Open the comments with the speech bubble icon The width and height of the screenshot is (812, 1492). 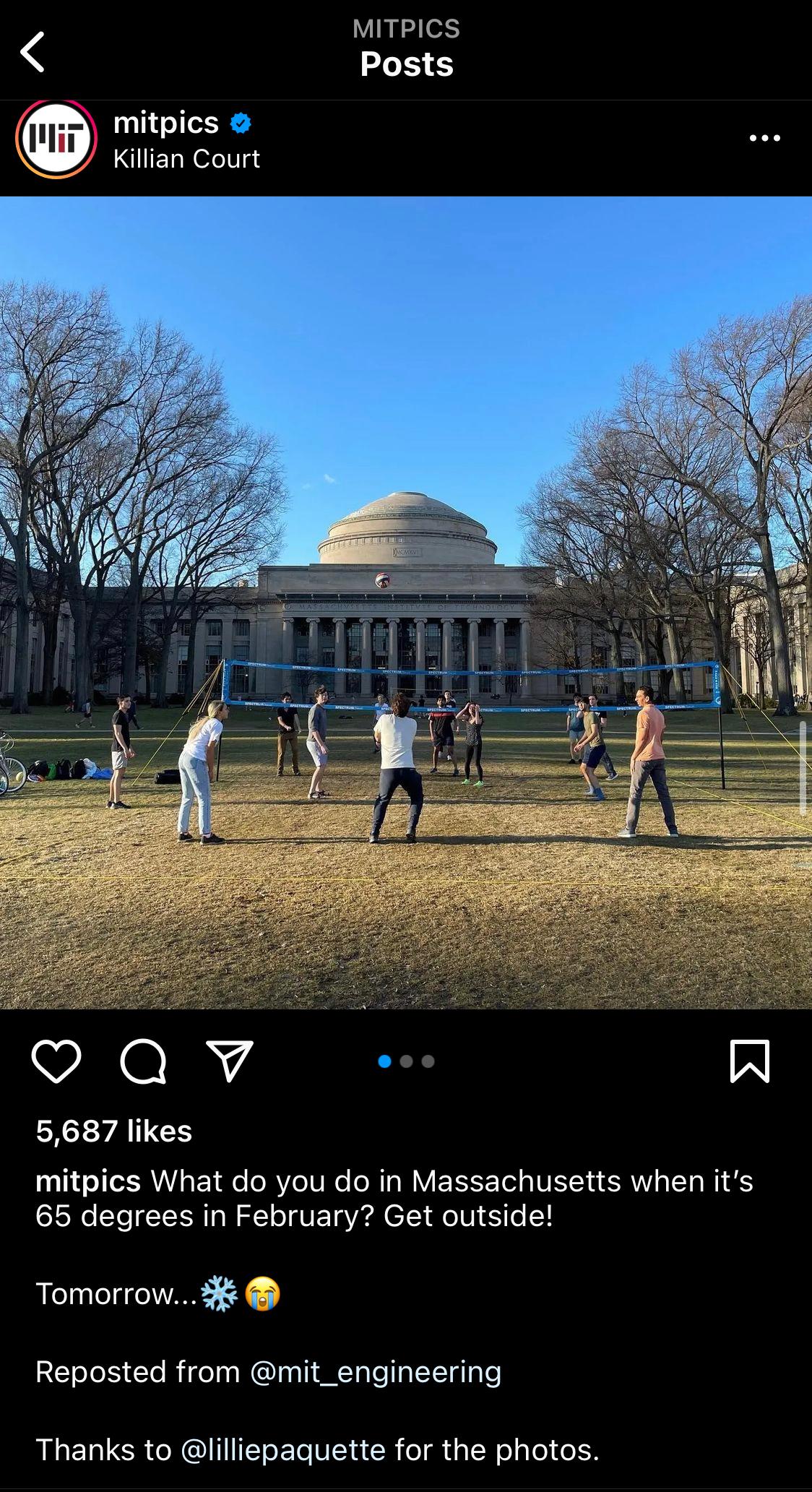click(x=143, y=1061)
